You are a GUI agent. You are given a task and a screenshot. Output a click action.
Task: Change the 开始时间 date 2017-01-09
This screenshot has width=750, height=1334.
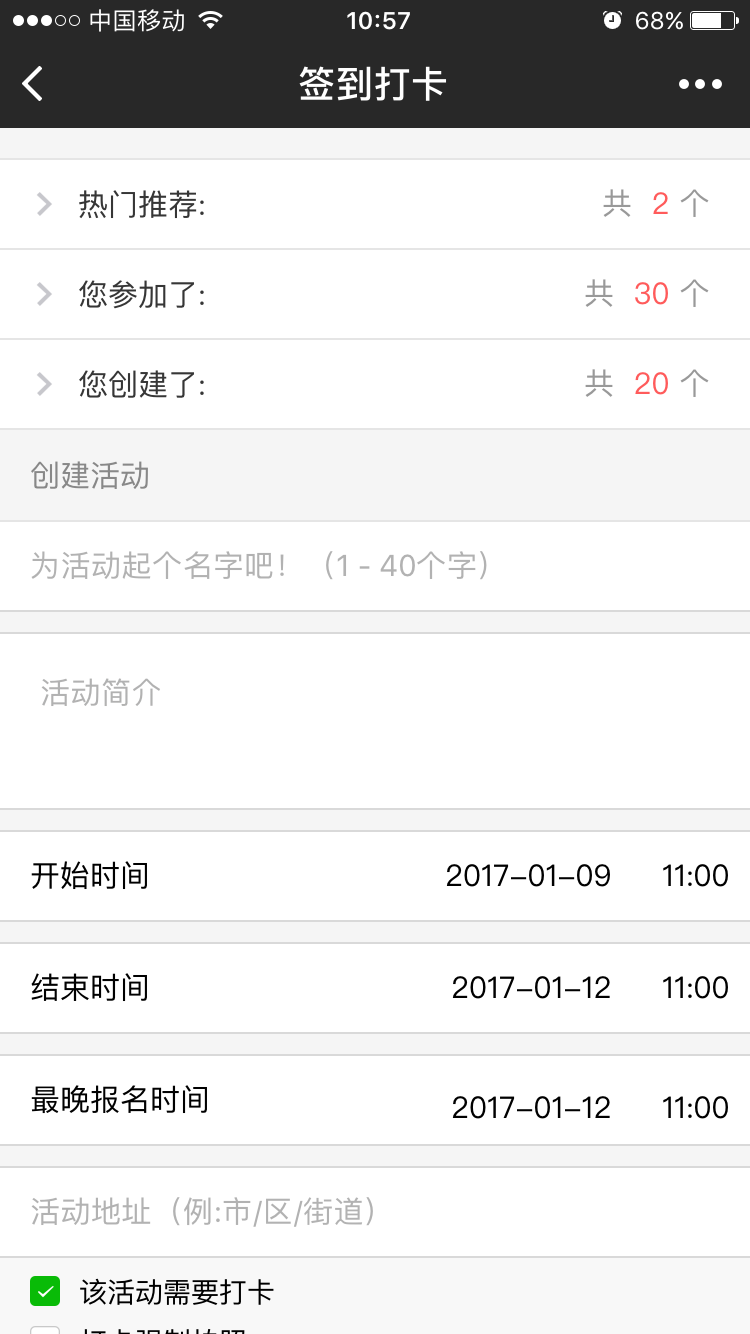(x=528, y=876)
